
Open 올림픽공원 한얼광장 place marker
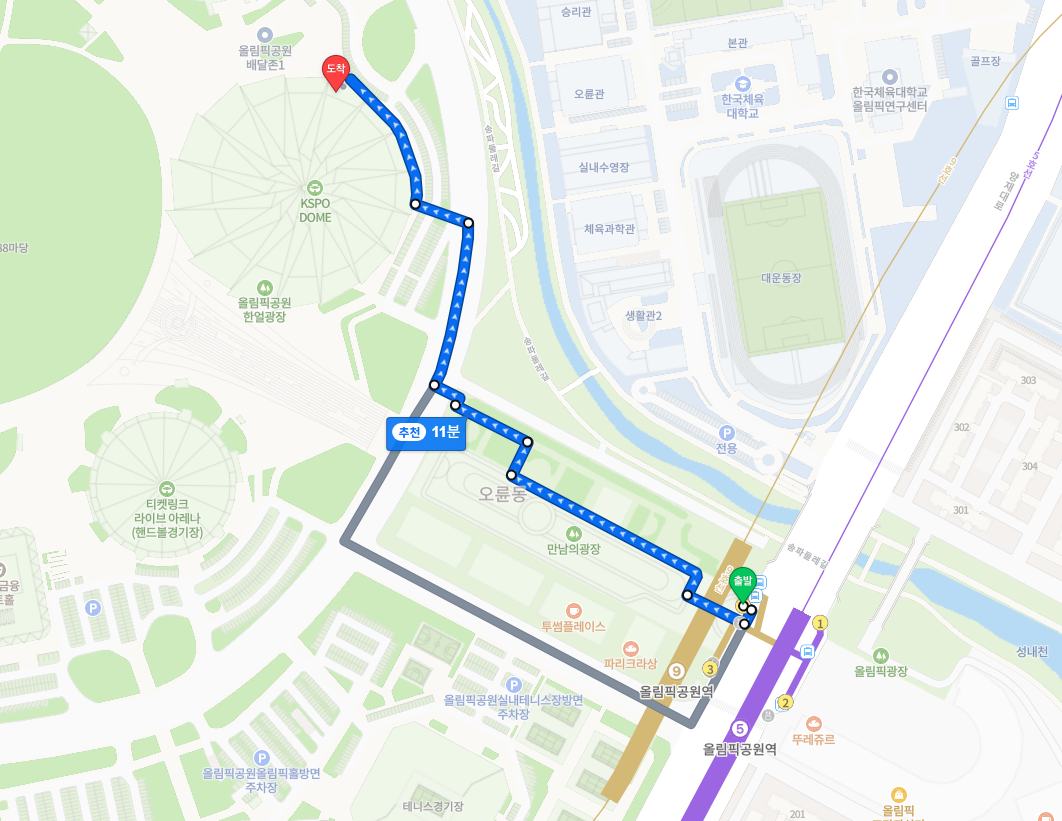264,287
